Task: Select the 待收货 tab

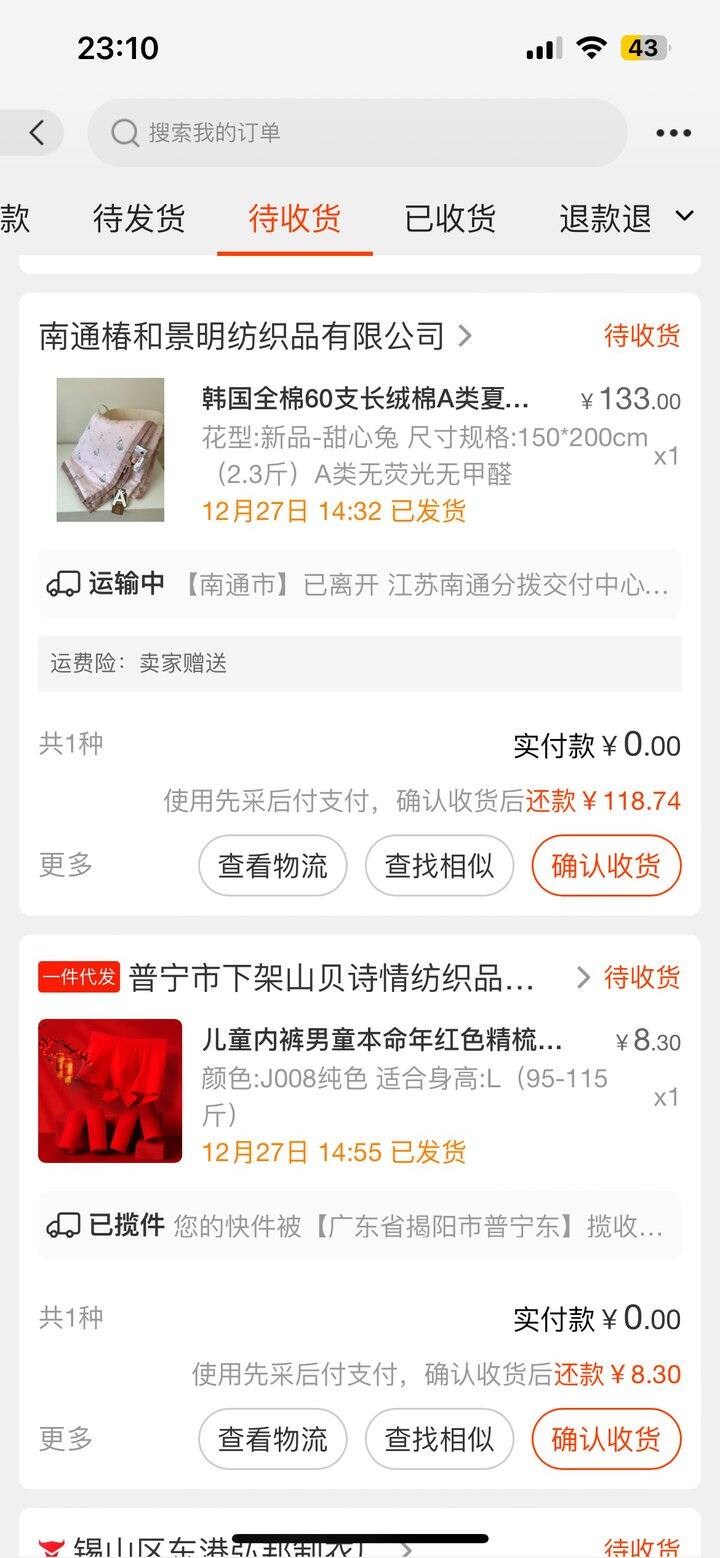Action: click(295, 218)
